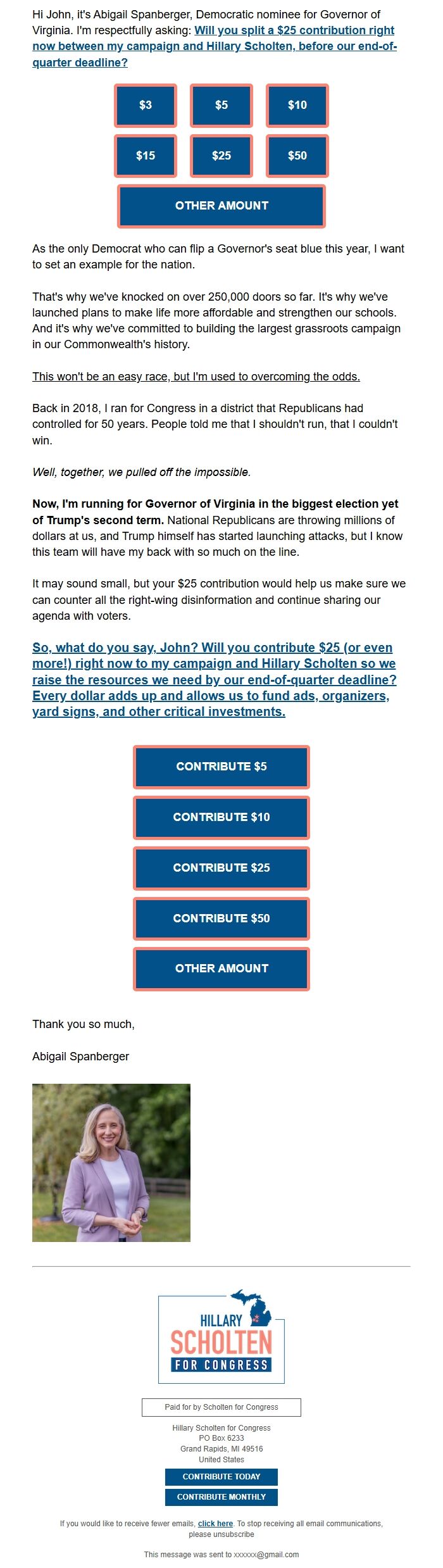Select Contribute $25 button
Image resolution: width=443 pixels, height=1568 pixels.
tap(221, 868)
